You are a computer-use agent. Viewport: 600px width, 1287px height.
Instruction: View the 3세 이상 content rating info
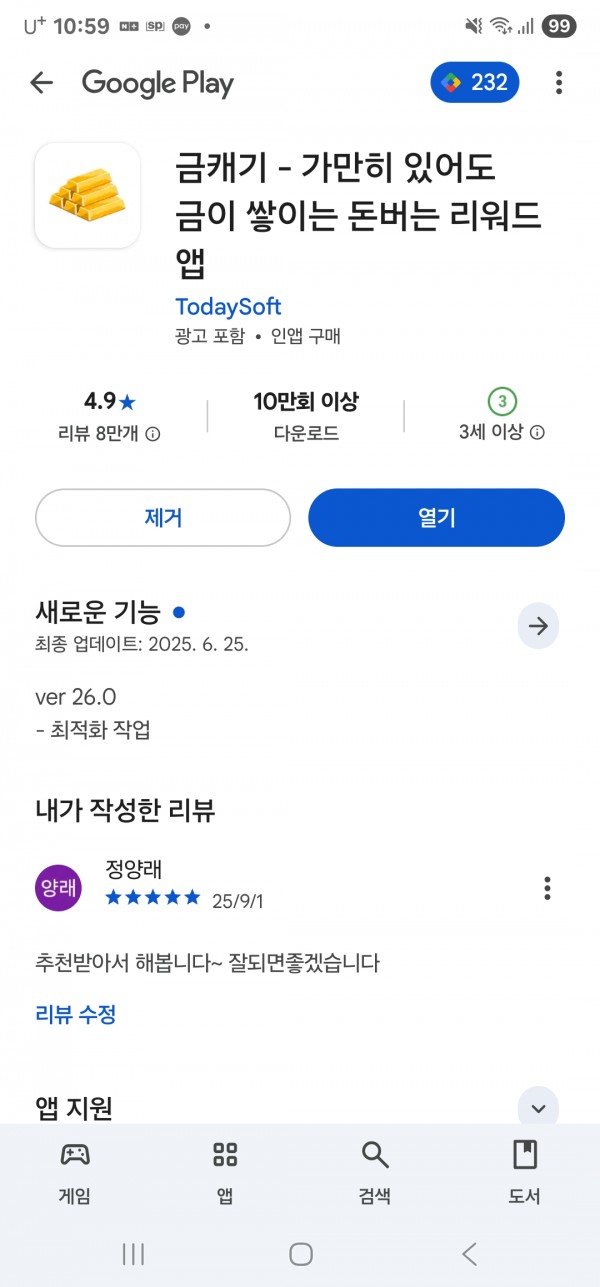pyautogui.click(x=502, y=433)
